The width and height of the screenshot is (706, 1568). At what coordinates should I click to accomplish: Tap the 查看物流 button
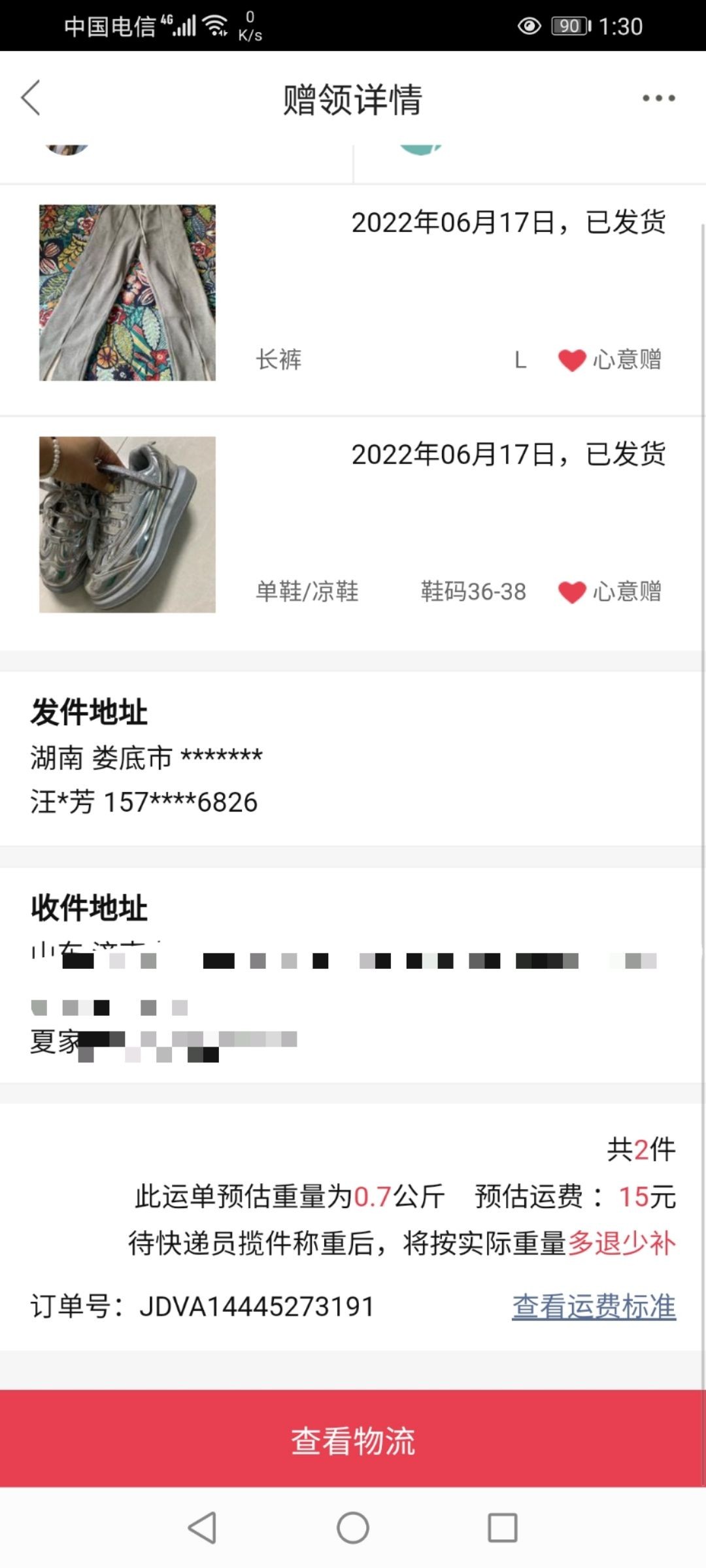click(x=353, y=1440)
